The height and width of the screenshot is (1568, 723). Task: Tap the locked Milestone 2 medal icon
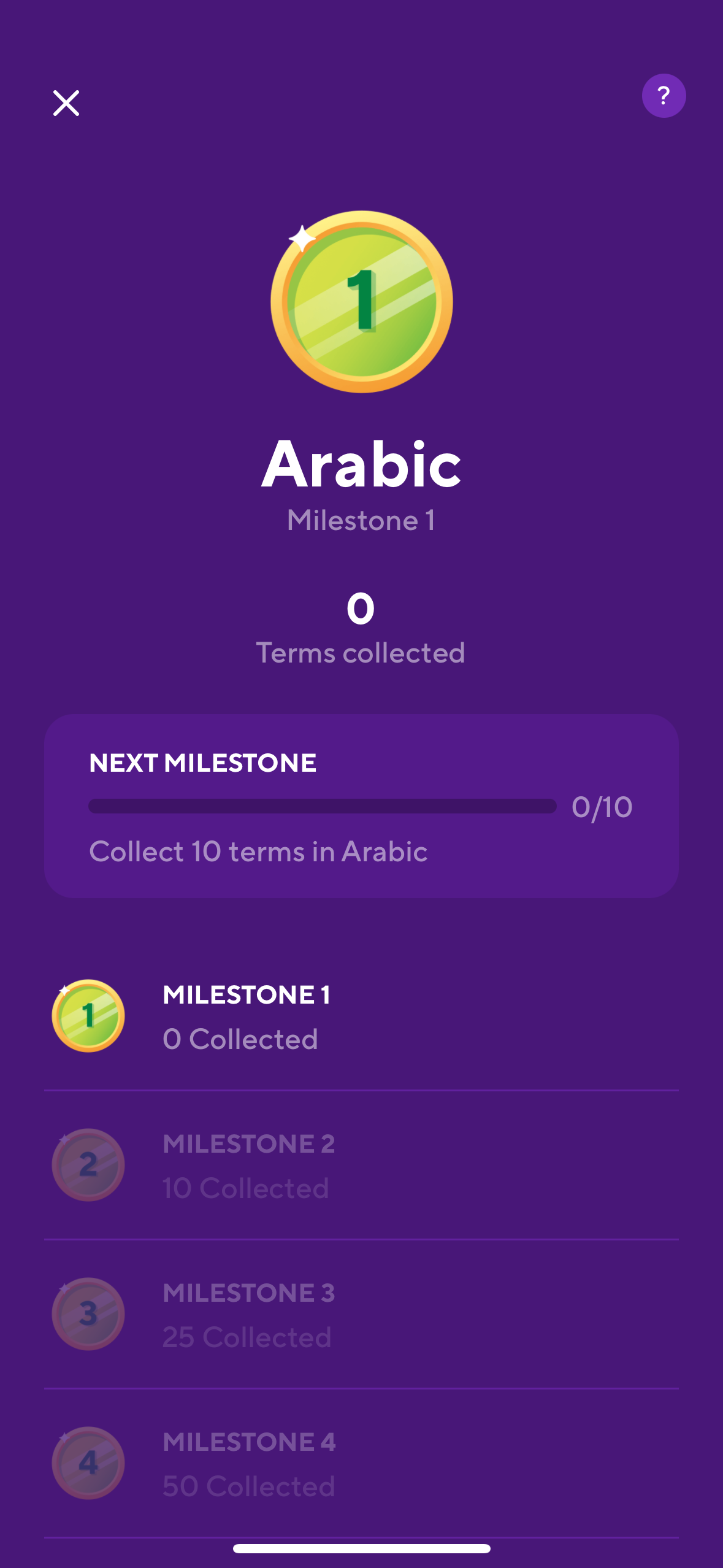tap(88, 1166)
